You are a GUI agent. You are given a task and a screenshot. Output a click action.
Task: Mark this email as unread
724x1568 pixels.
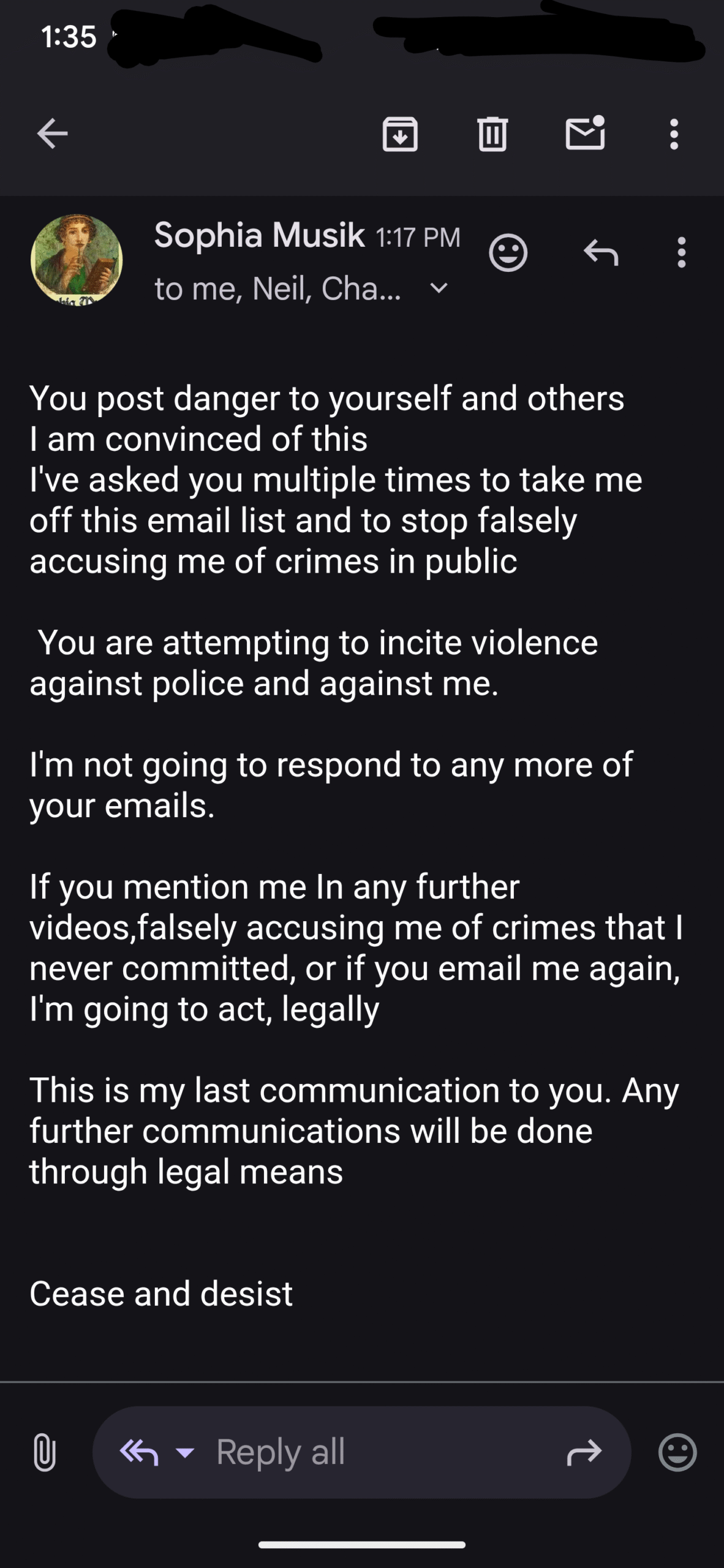pos(585,132)
